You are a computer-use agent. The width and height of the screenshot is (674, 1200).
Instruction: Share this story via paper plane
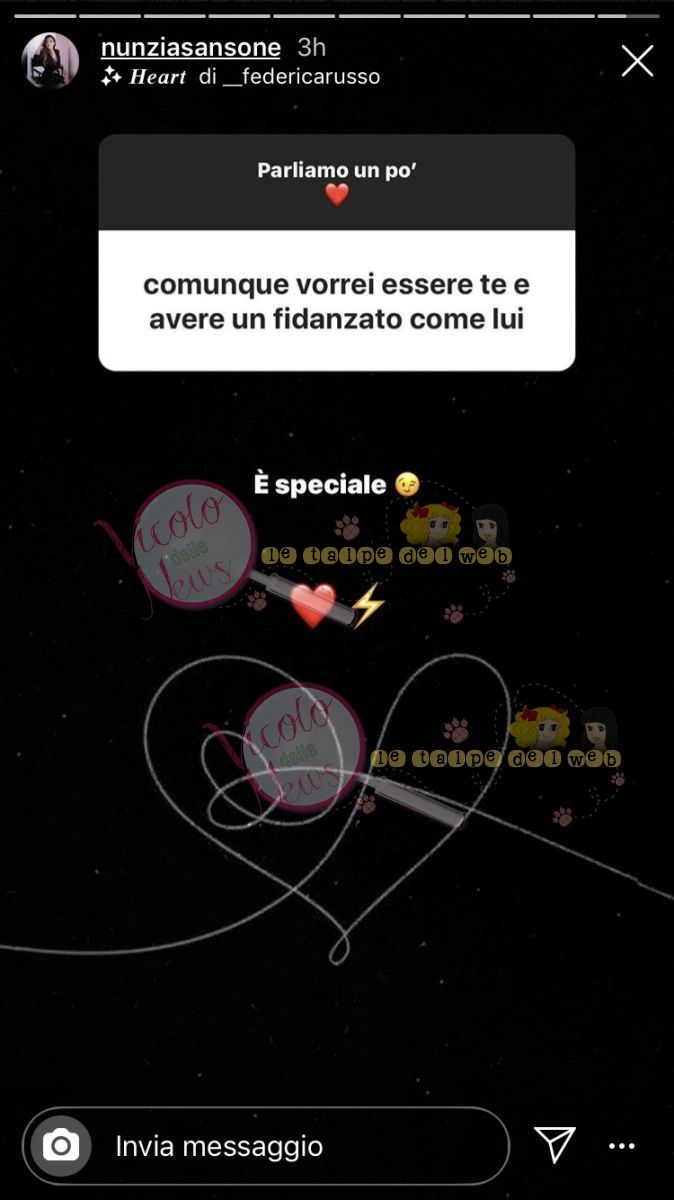[554, 1145]
